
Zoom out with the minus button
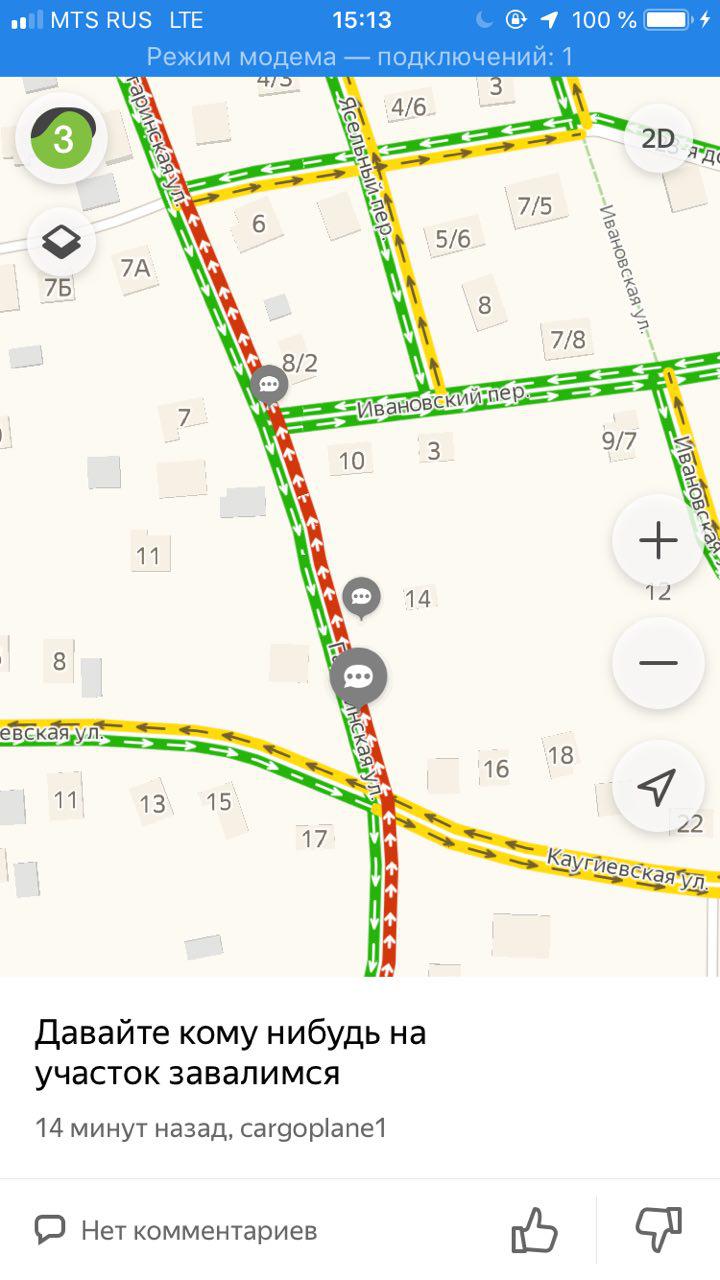click(658, 663)
